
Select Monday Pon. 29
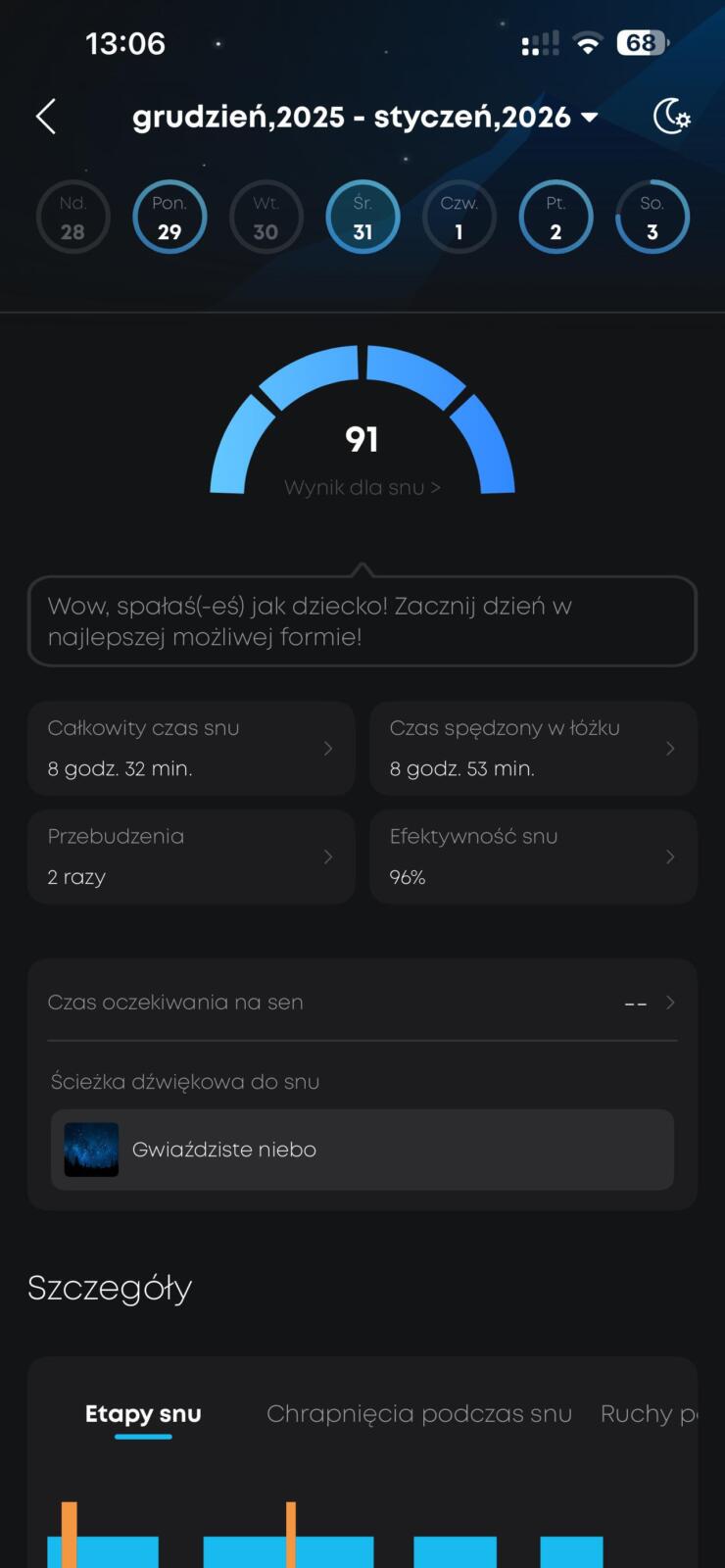[x=169, y=218]
